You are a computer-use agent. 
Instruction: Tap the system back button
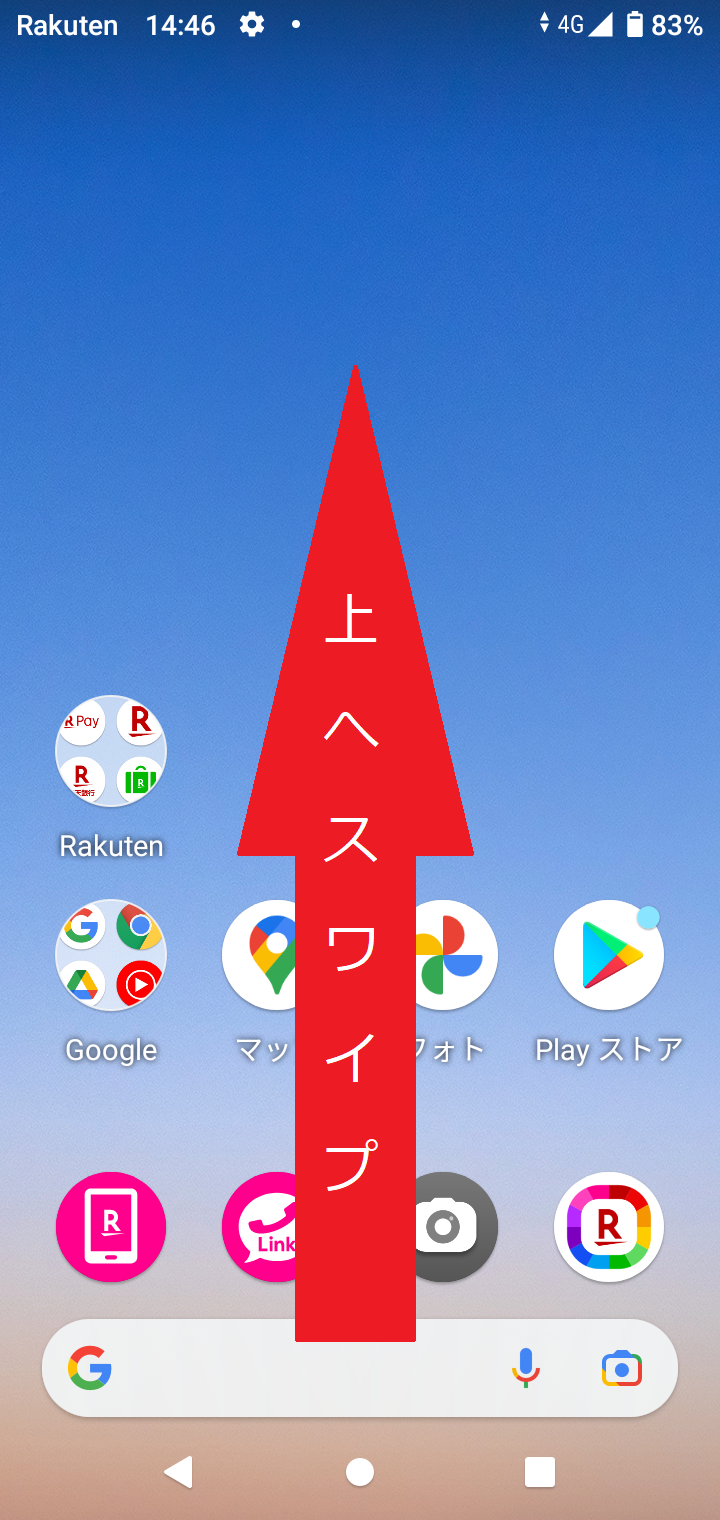179,1472
